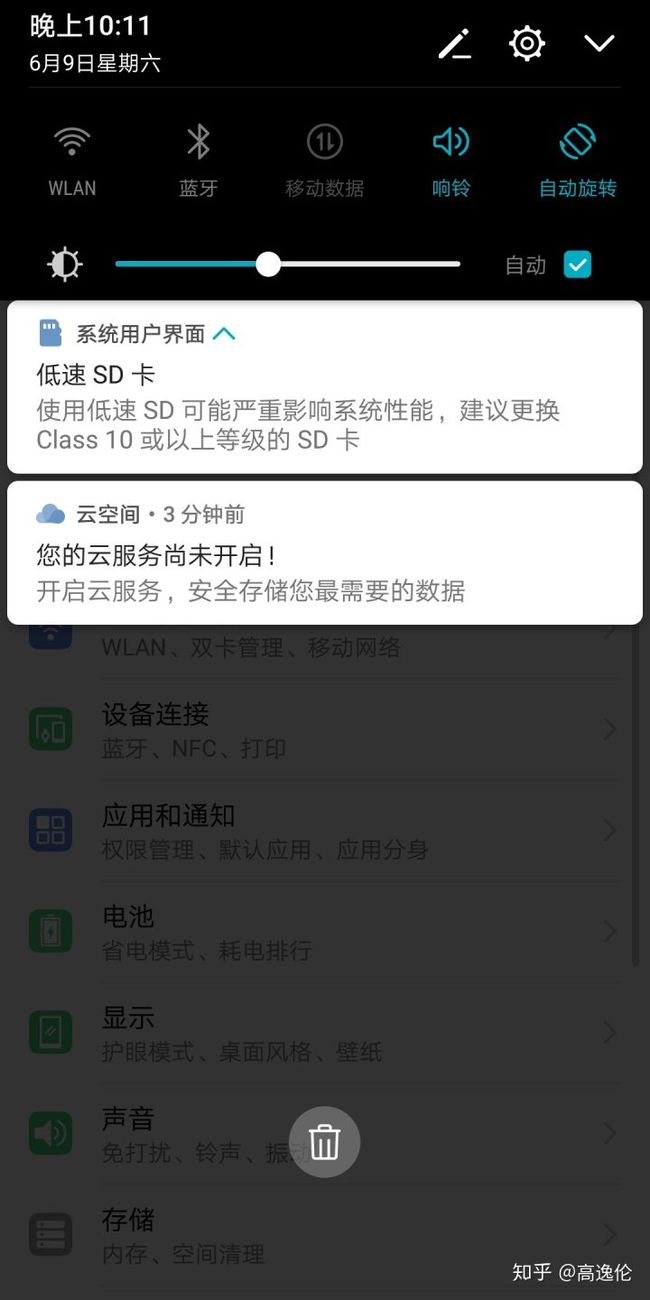
Task: Edit the quick settings tiles with pencil icon
Action: [454, 44]
